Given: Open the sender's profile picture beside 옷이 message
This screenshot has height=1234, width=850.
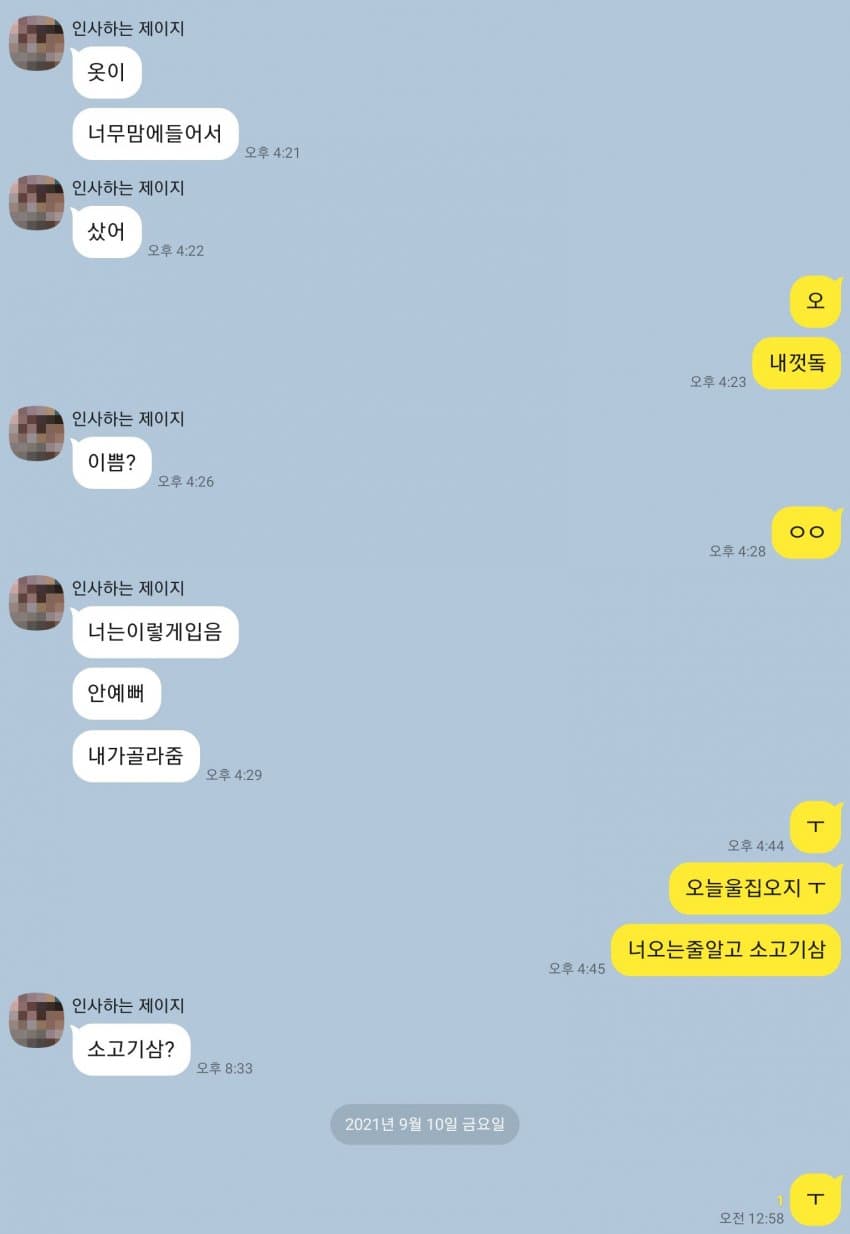Looking at the screenshot, I should pyautogui.click(x=37, y=43).
